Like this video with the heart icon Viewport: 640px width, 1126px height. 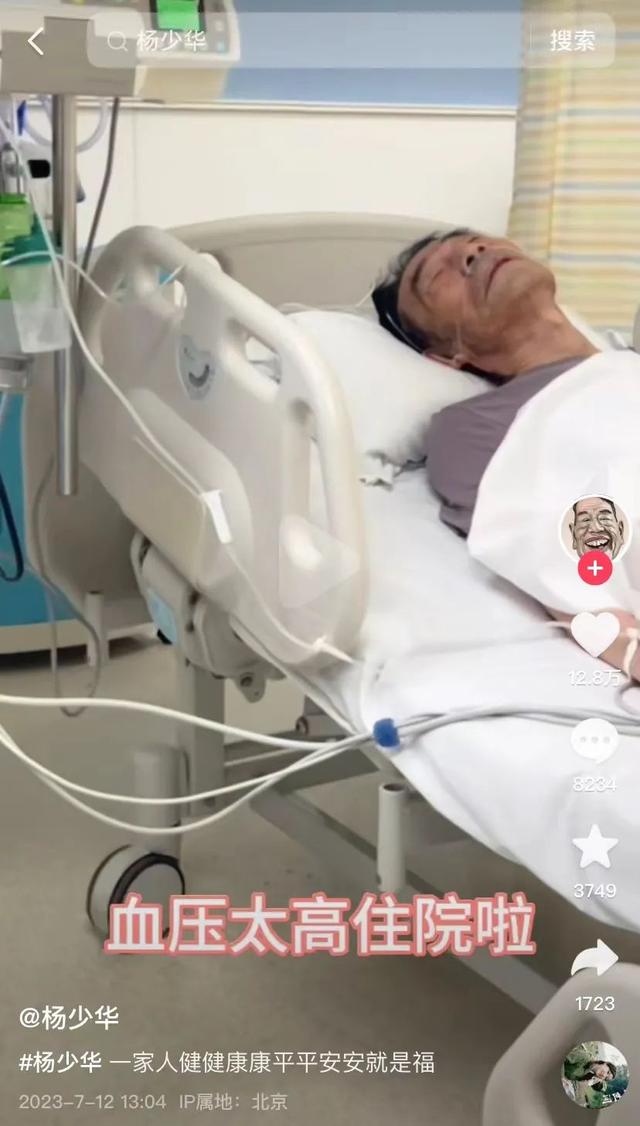coord(594,634)
